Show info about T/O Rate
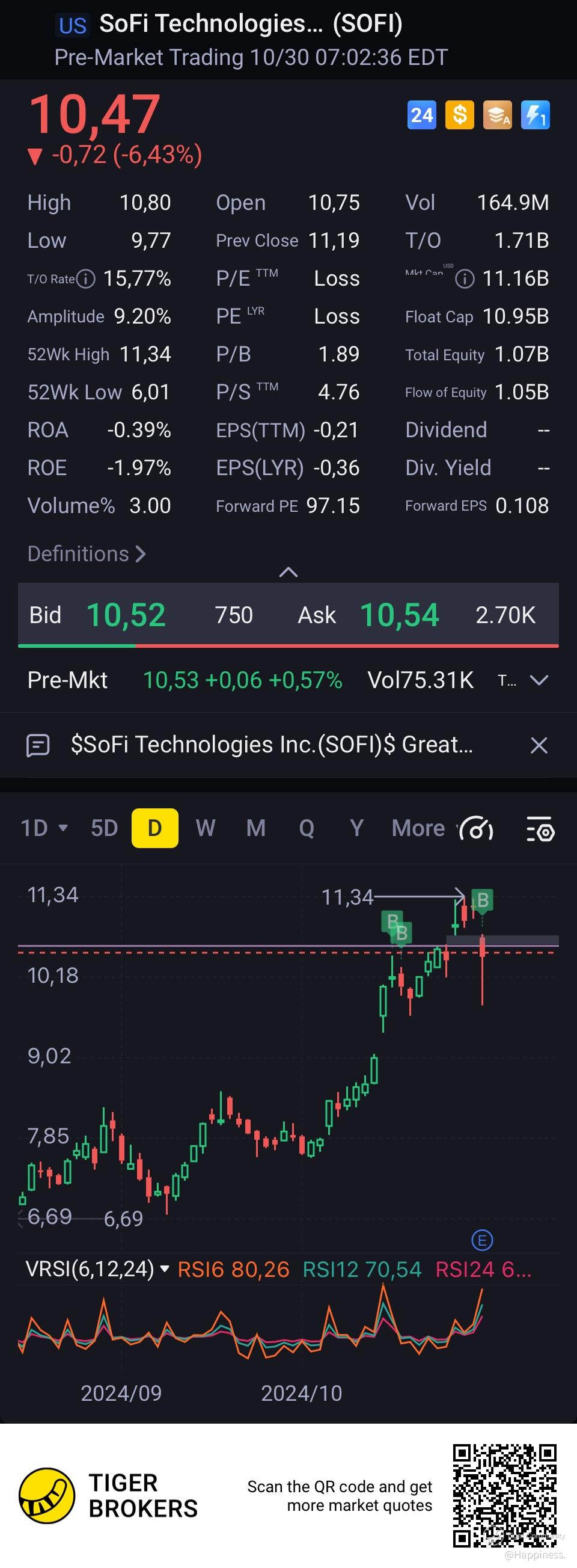Viewport: 577px width, 1568px height. pos(86,279)
